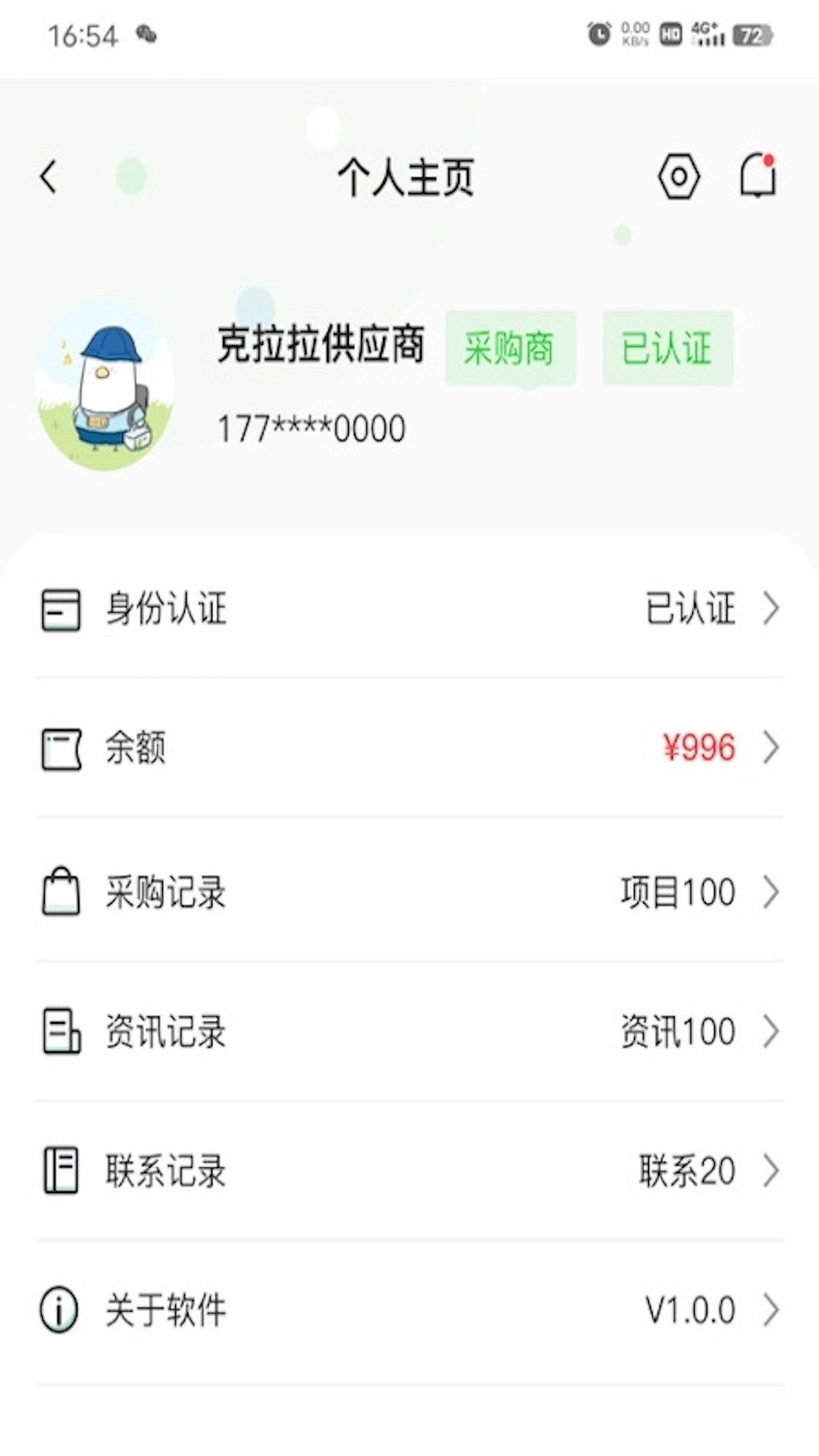Open 采购记录 purchase records
This screenshot has width=819, height=1456.
[x=409, y=892]
